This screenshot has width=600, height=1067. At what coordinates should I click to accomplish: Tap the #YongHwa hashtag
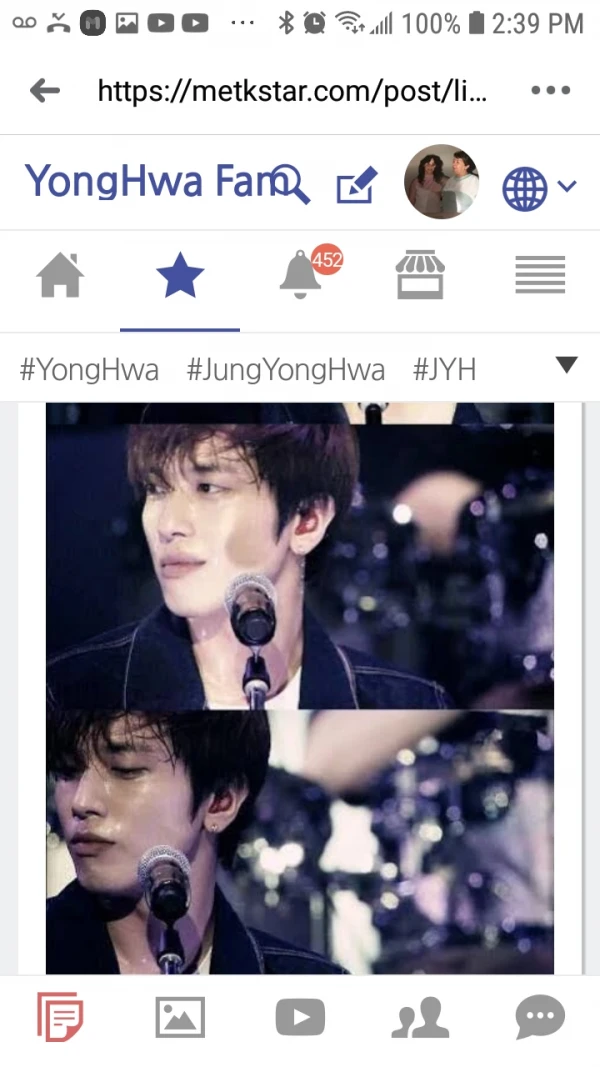89,370
